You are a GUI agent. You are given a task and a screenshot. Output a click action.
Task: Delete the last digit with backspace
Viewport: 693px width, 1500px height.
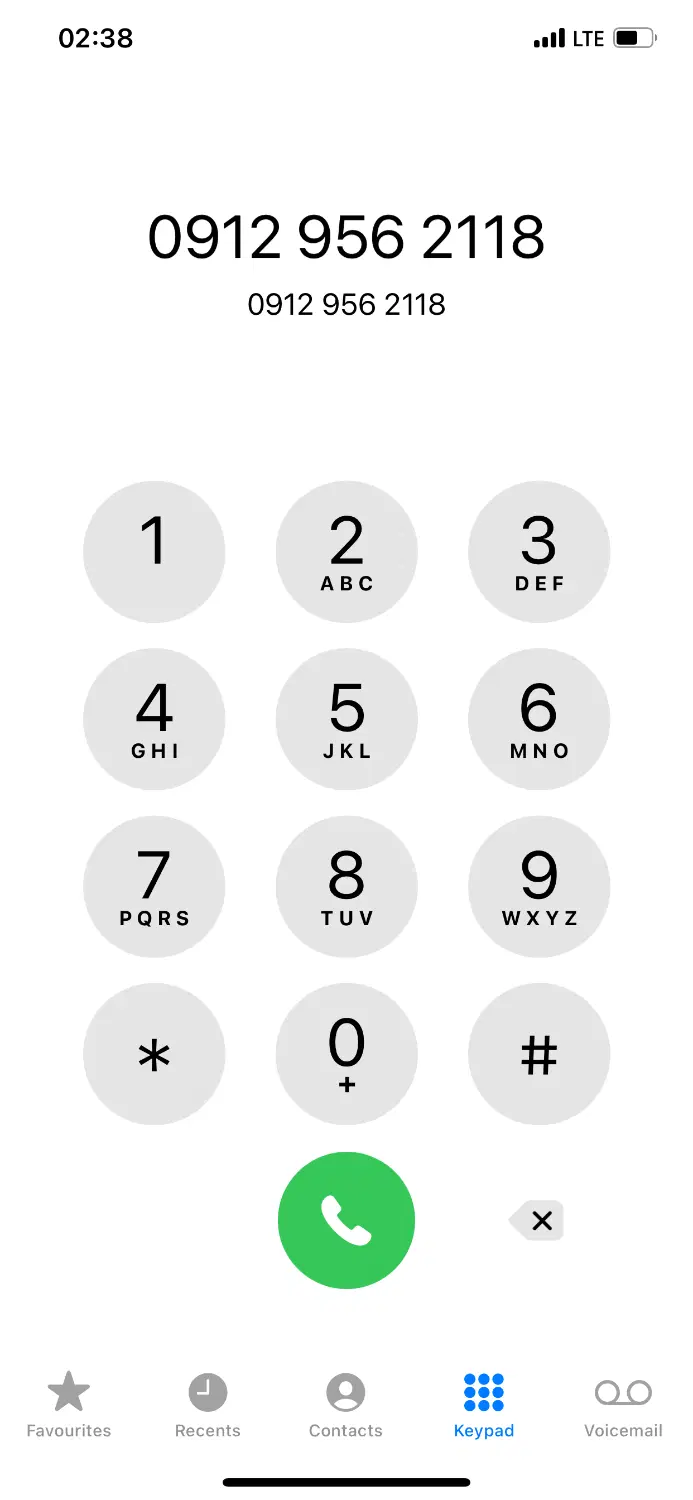point(537,1220)
